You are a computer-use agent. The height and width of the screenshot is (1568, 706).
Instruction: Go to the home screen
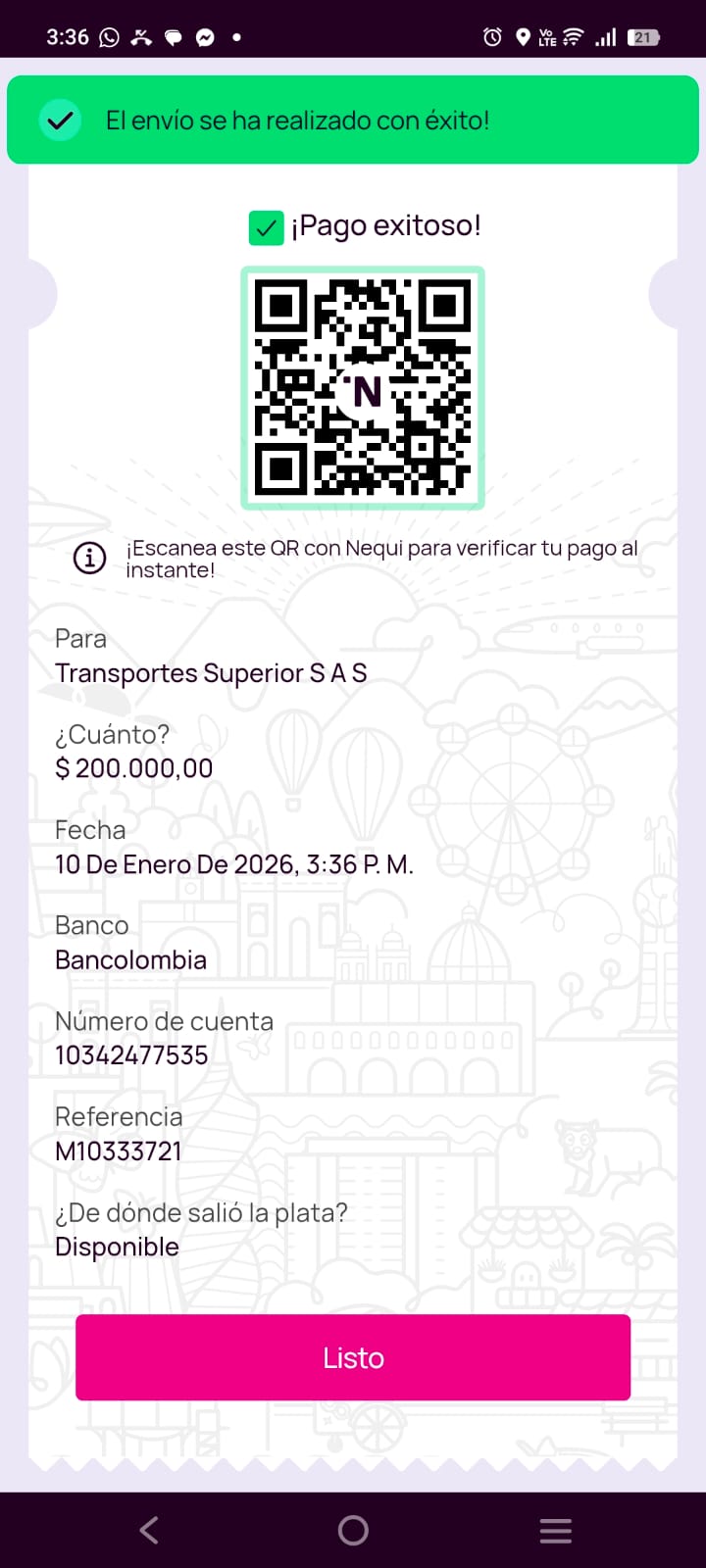353,1530
